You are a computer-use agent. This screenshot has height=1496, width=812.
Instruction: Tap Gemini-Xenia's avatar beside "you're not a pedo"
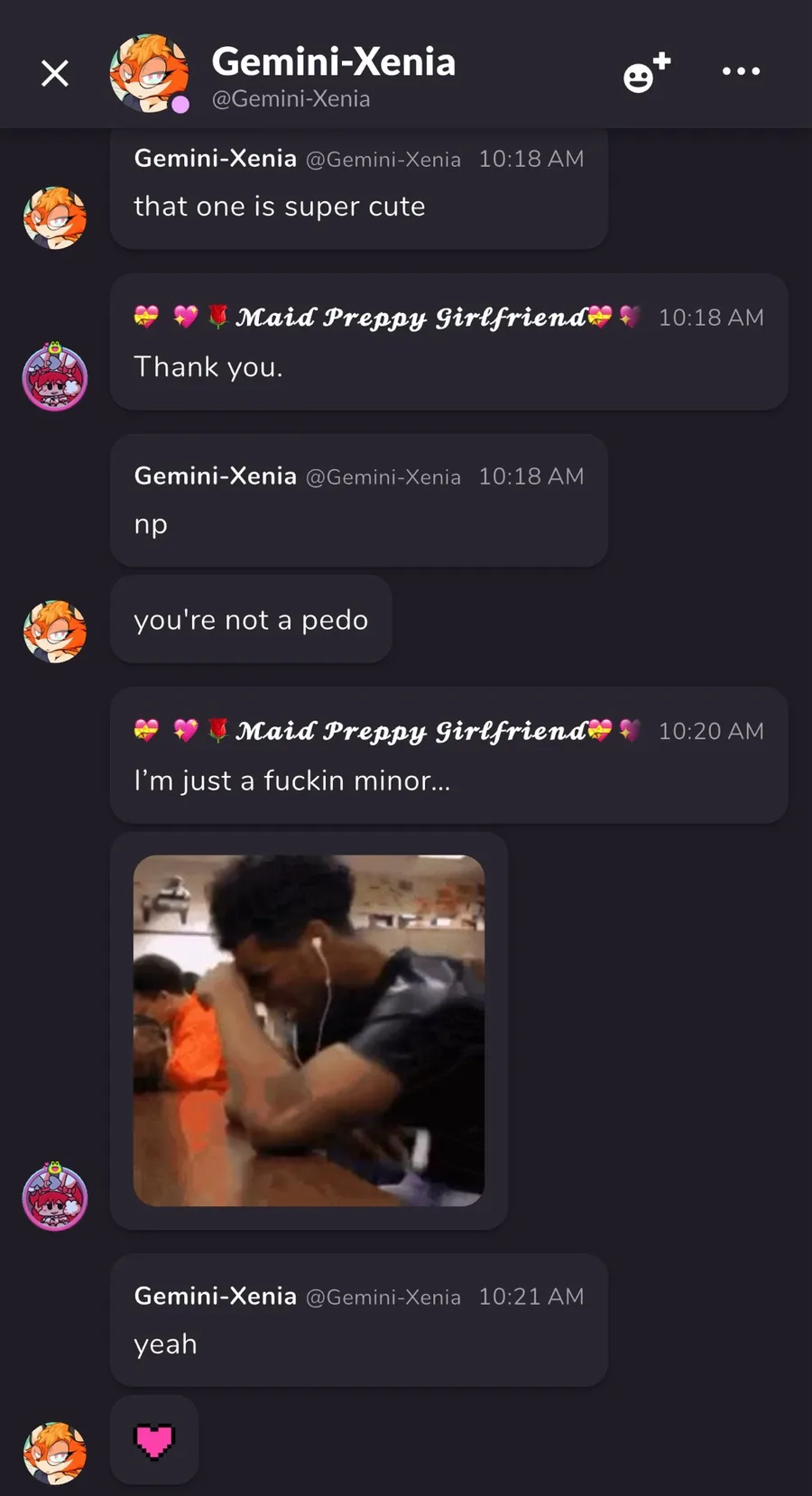(x=55, y=632)
